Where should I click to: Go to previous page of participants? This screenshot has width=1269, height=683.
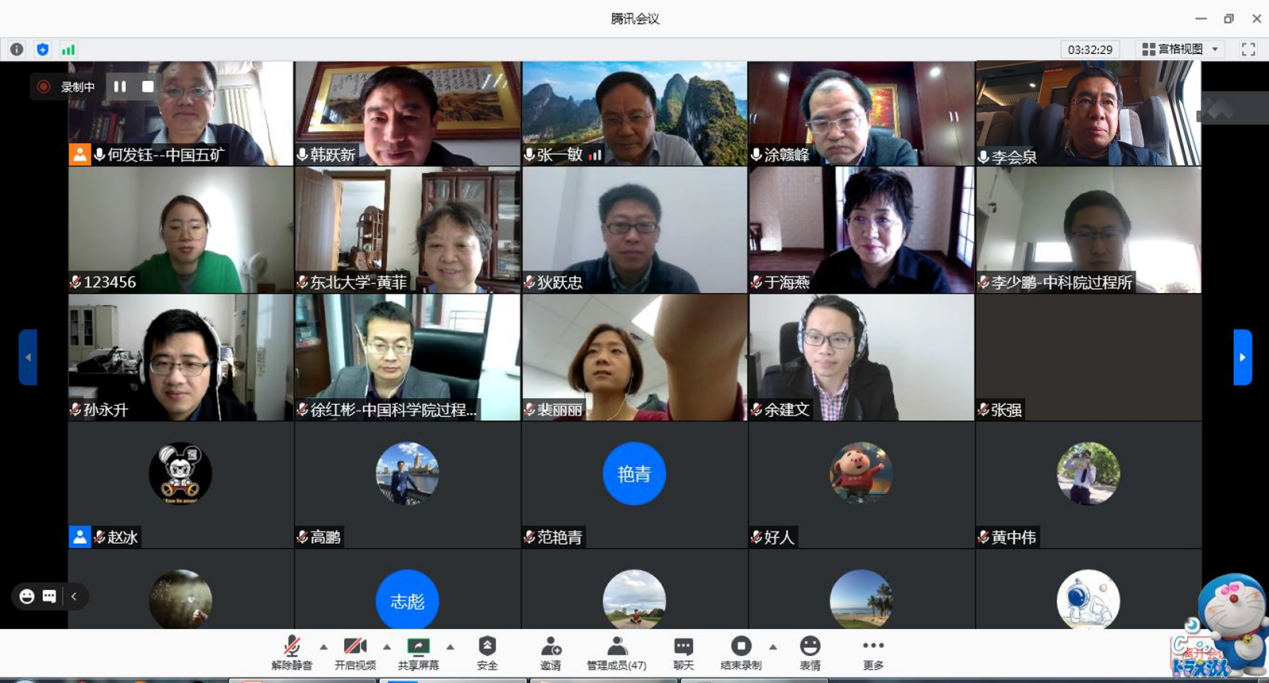pyautogui.click(x=28, y=357)
